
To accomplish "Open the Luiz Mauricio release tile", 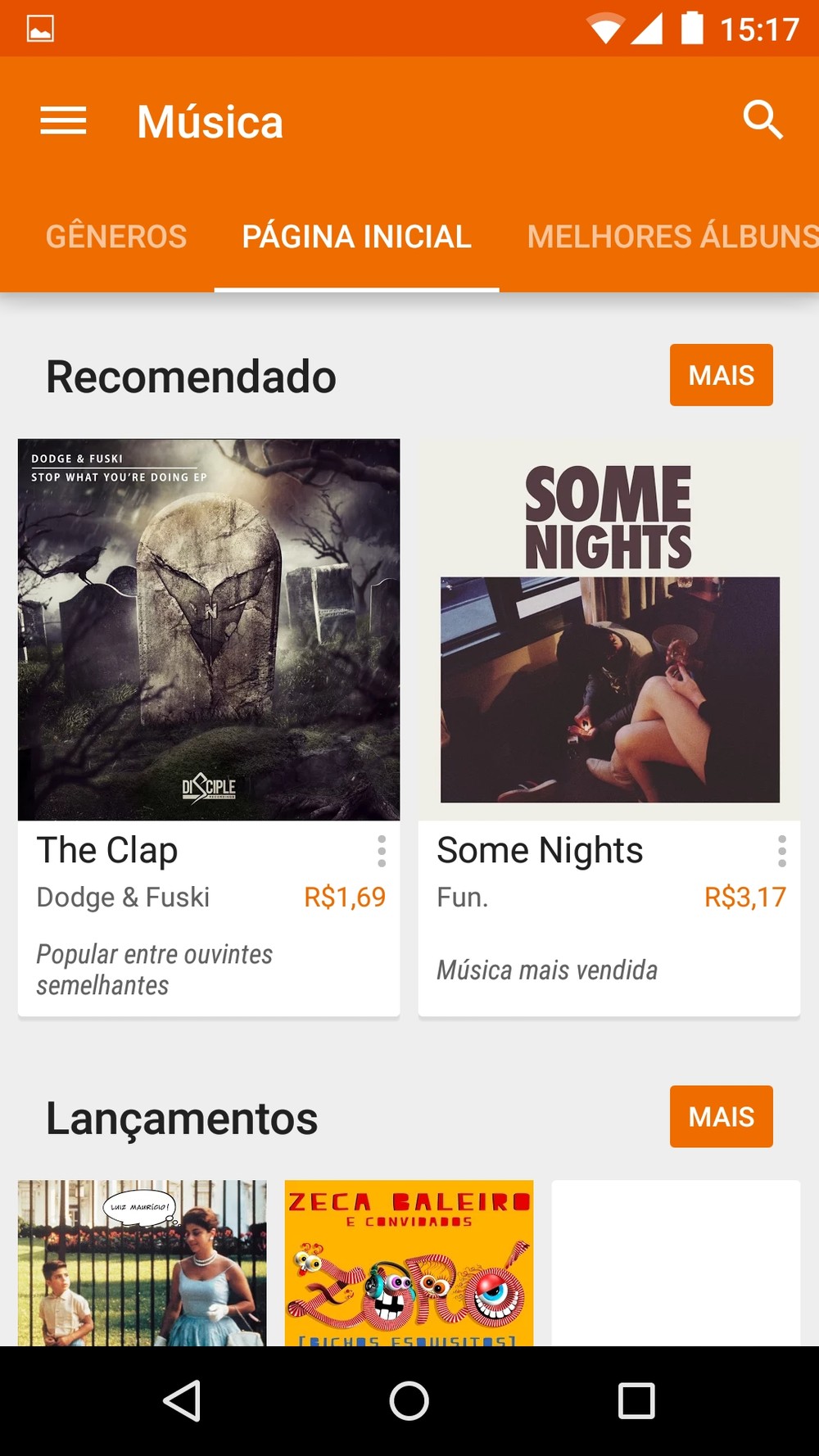I will (143, 1263).
